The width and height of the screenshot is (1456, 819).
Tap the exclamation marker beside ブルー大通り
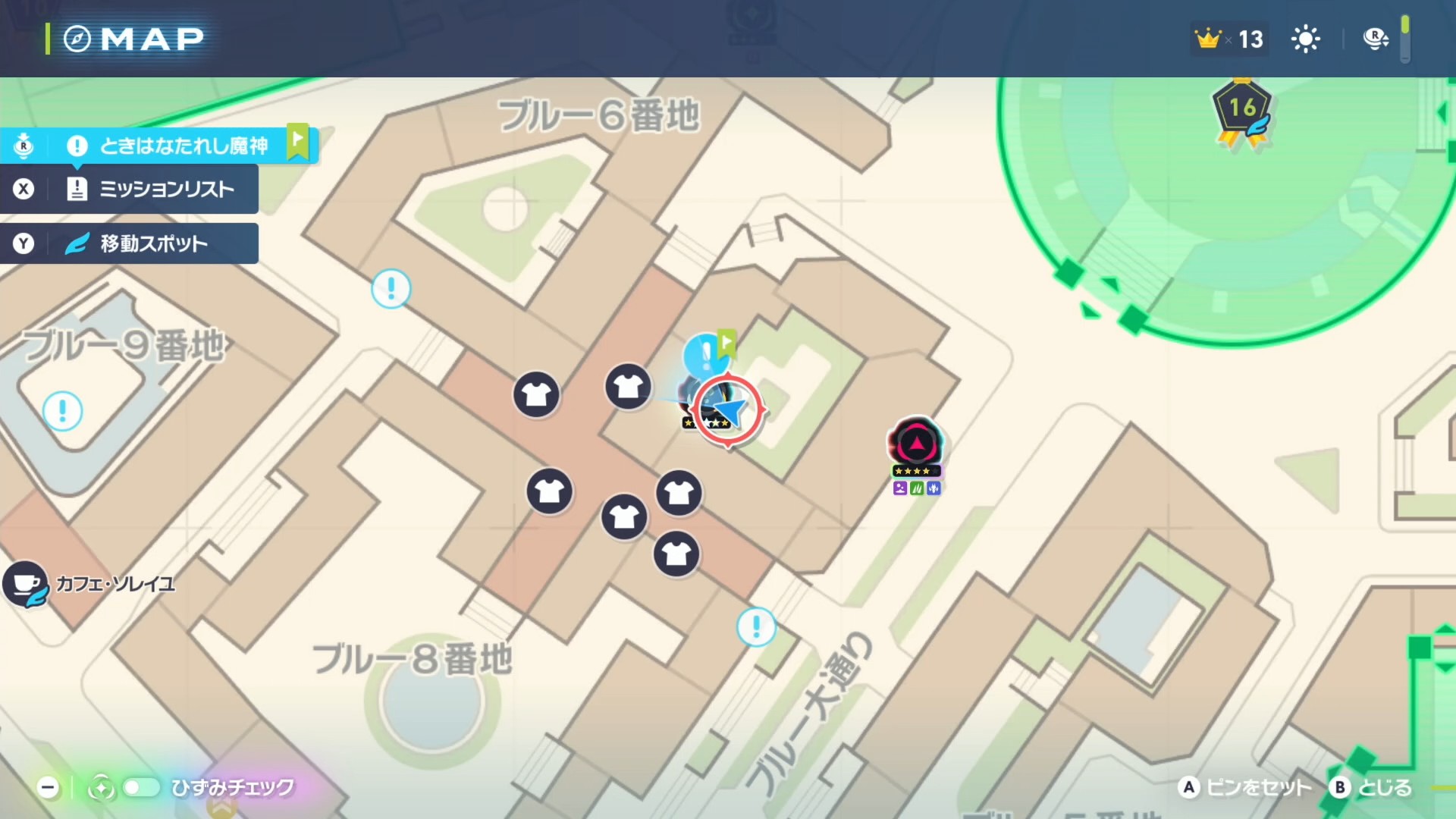(x=756, y=627)
